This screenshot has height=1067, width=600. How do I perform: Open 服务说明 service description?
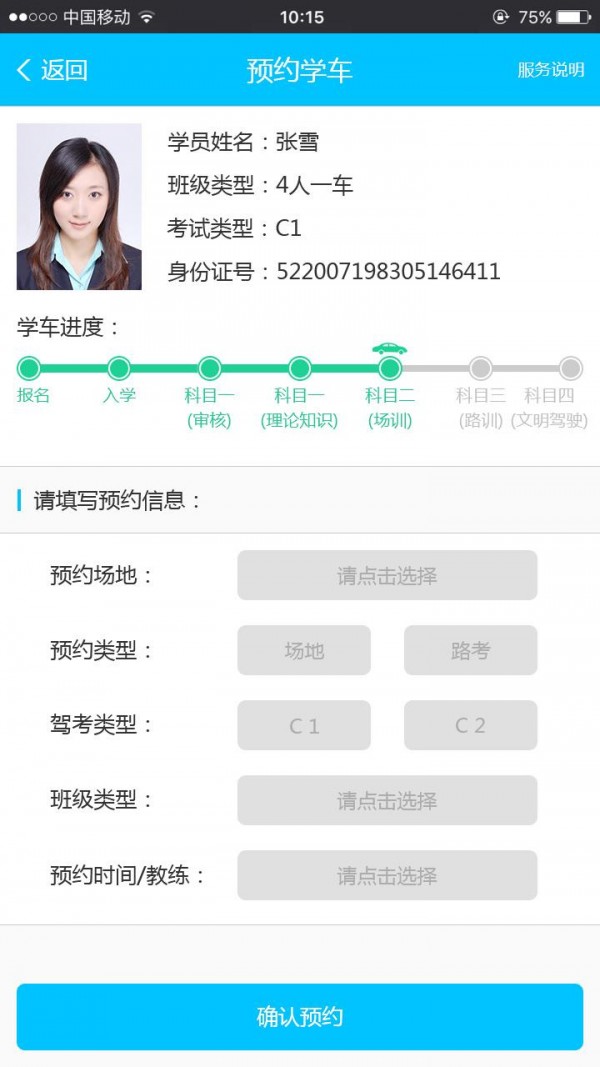(550, 70)
